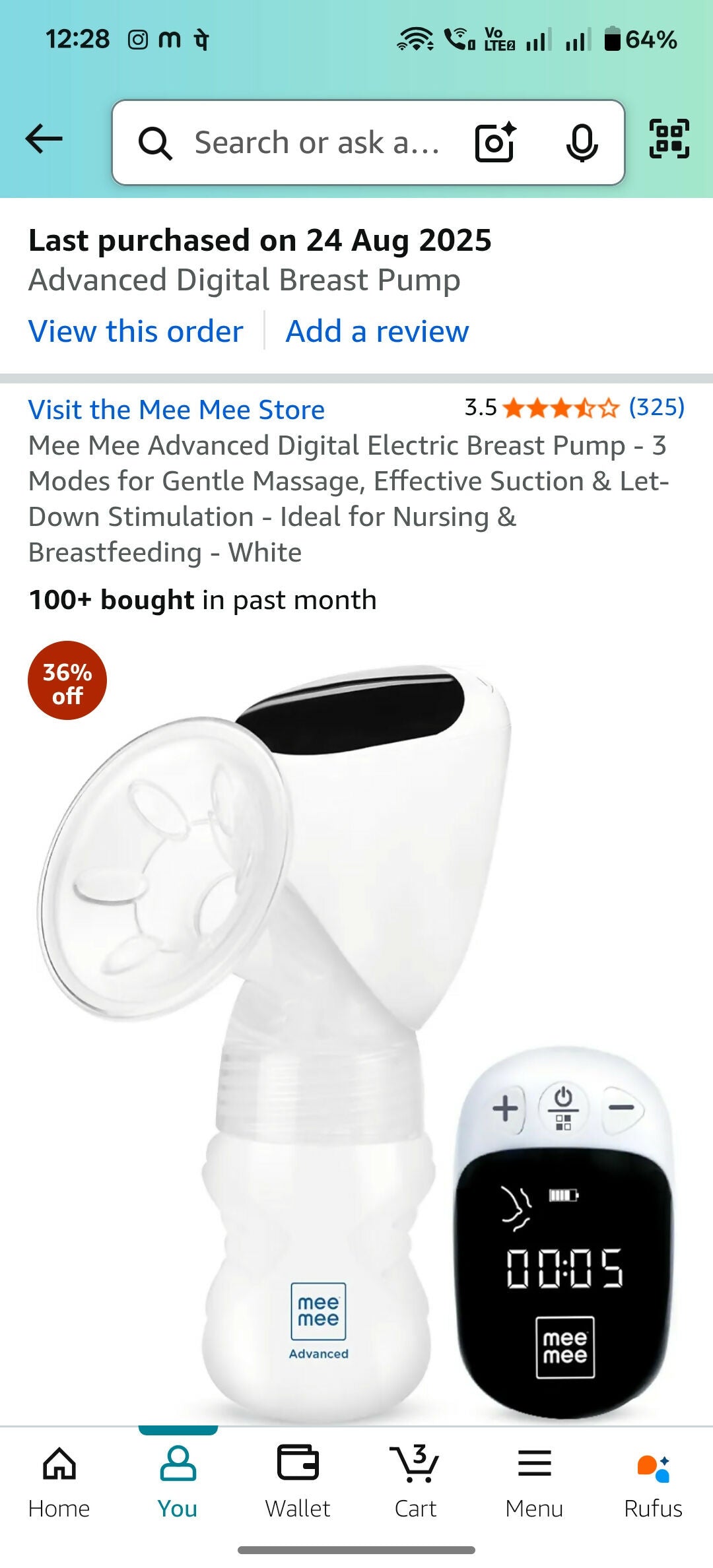The width and height of the screenshot is (713, 1568).
Task: Start voice search with the microphone
Action: click(582, 143)
